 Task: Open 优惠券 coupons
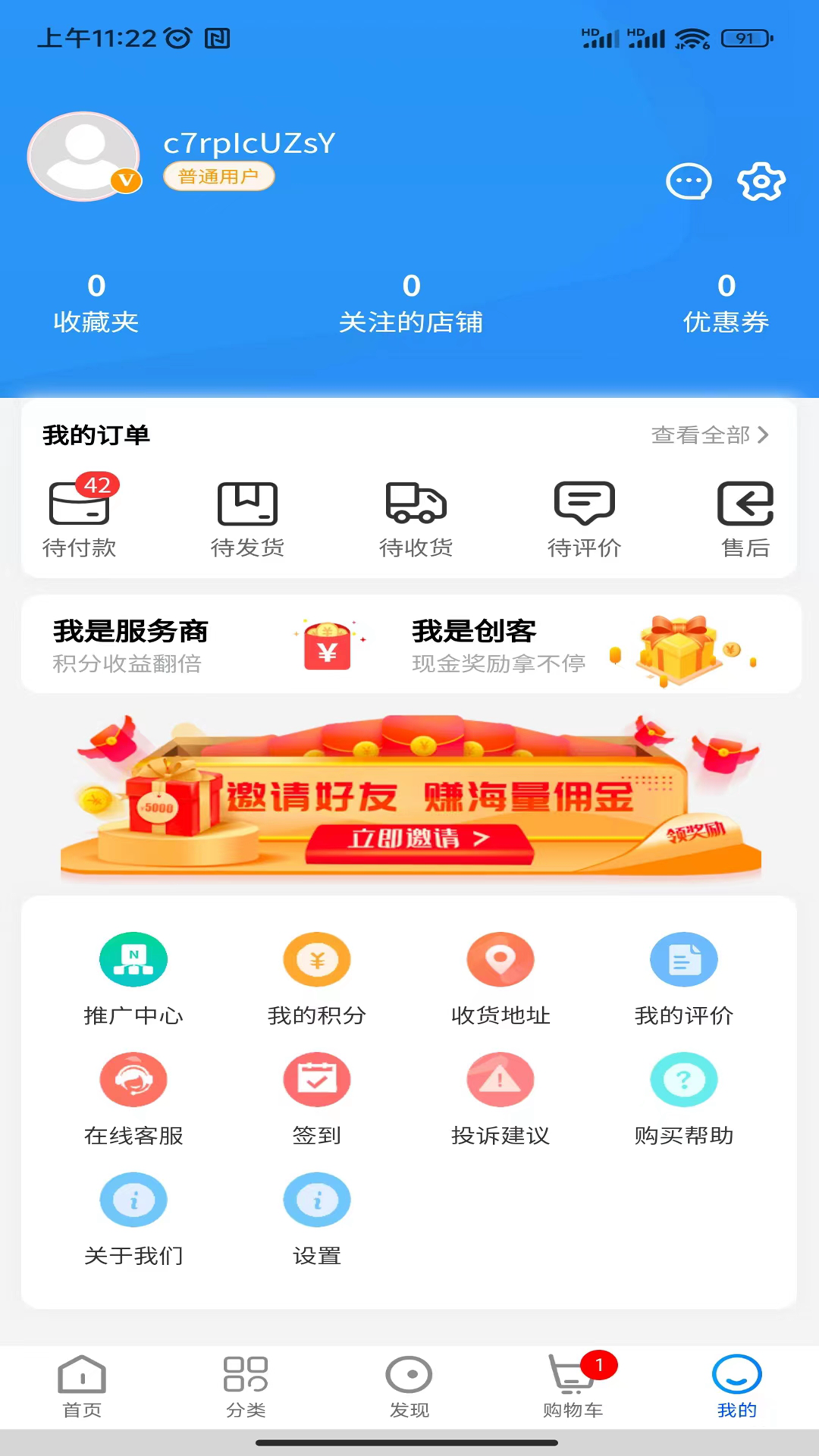click(x=726, y=303)
